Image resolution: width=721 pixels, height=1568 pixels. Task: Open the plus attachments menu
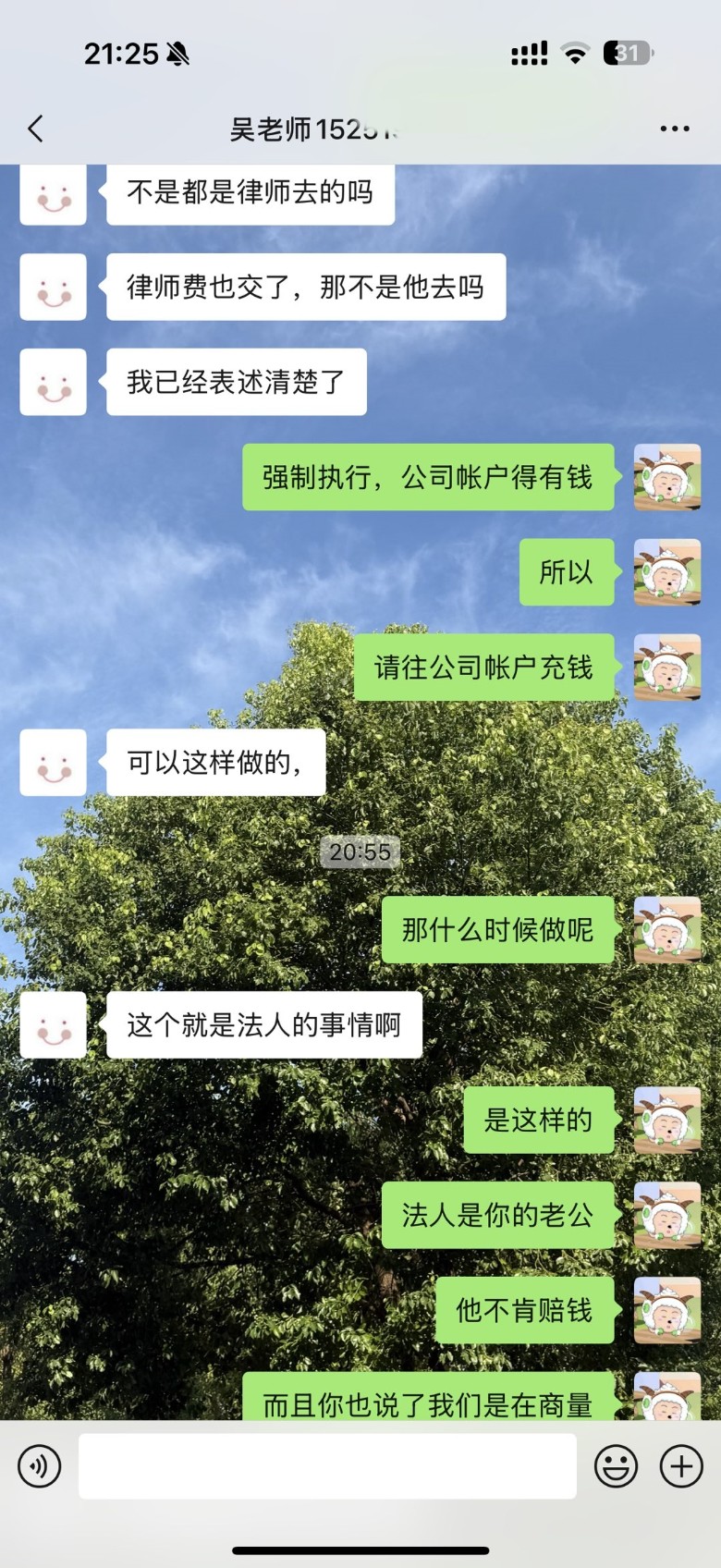pos(681,1466)
